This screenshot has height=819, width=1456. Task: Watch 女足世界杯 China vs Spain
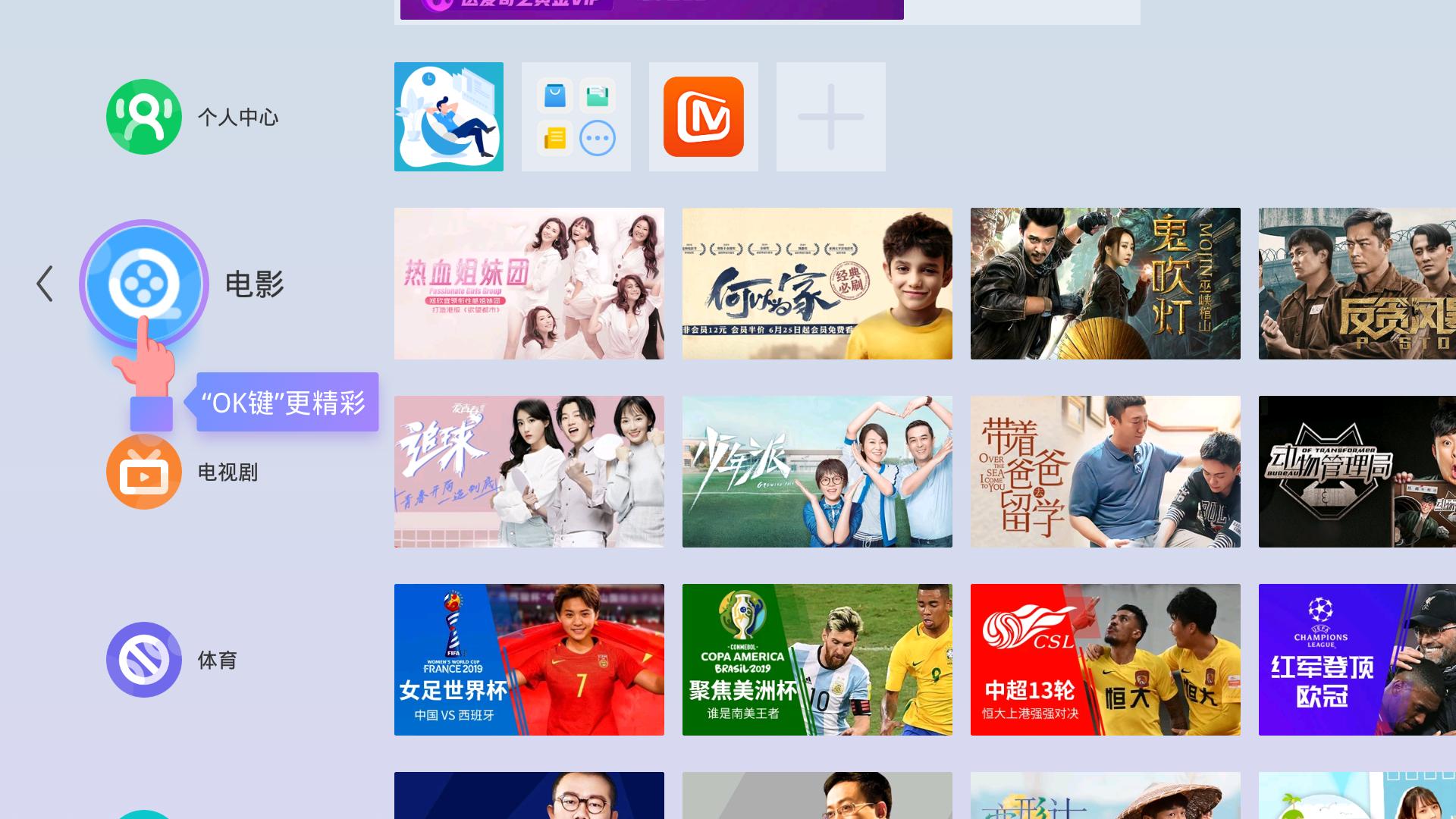529,660
